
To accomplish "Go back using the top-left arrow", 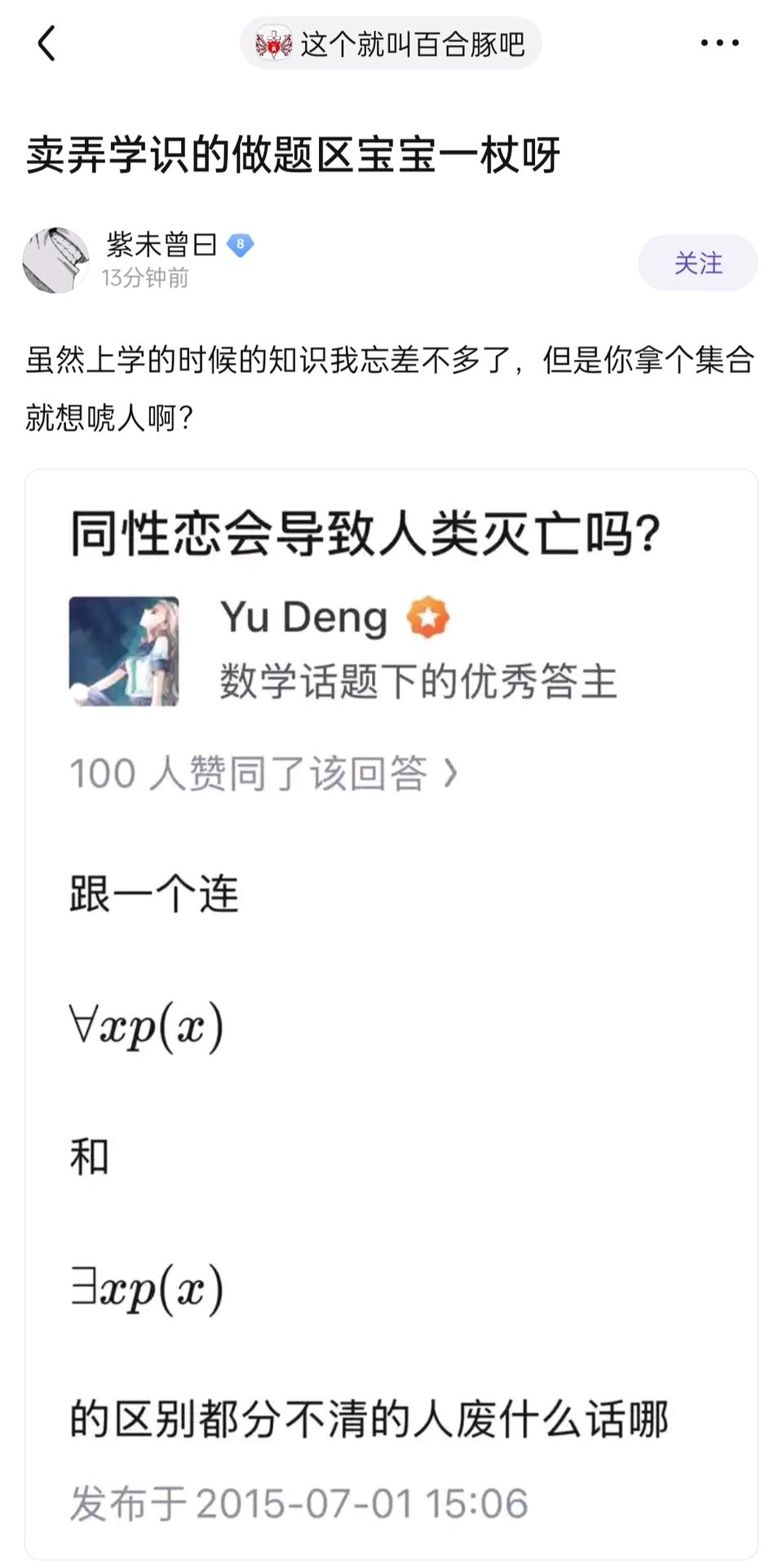I will pos(46,43).
